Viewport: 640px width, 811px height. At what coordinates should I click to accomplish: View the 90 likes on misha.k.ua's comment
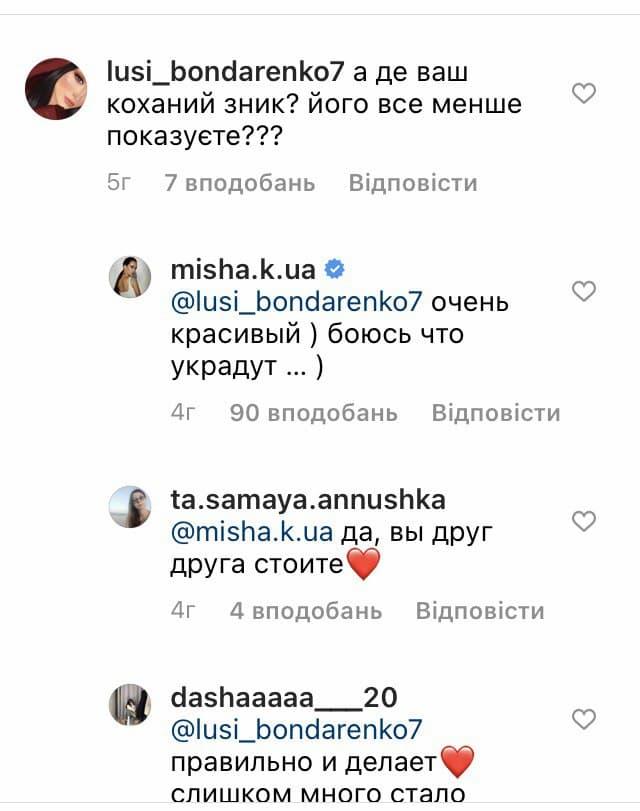[313, 413]
